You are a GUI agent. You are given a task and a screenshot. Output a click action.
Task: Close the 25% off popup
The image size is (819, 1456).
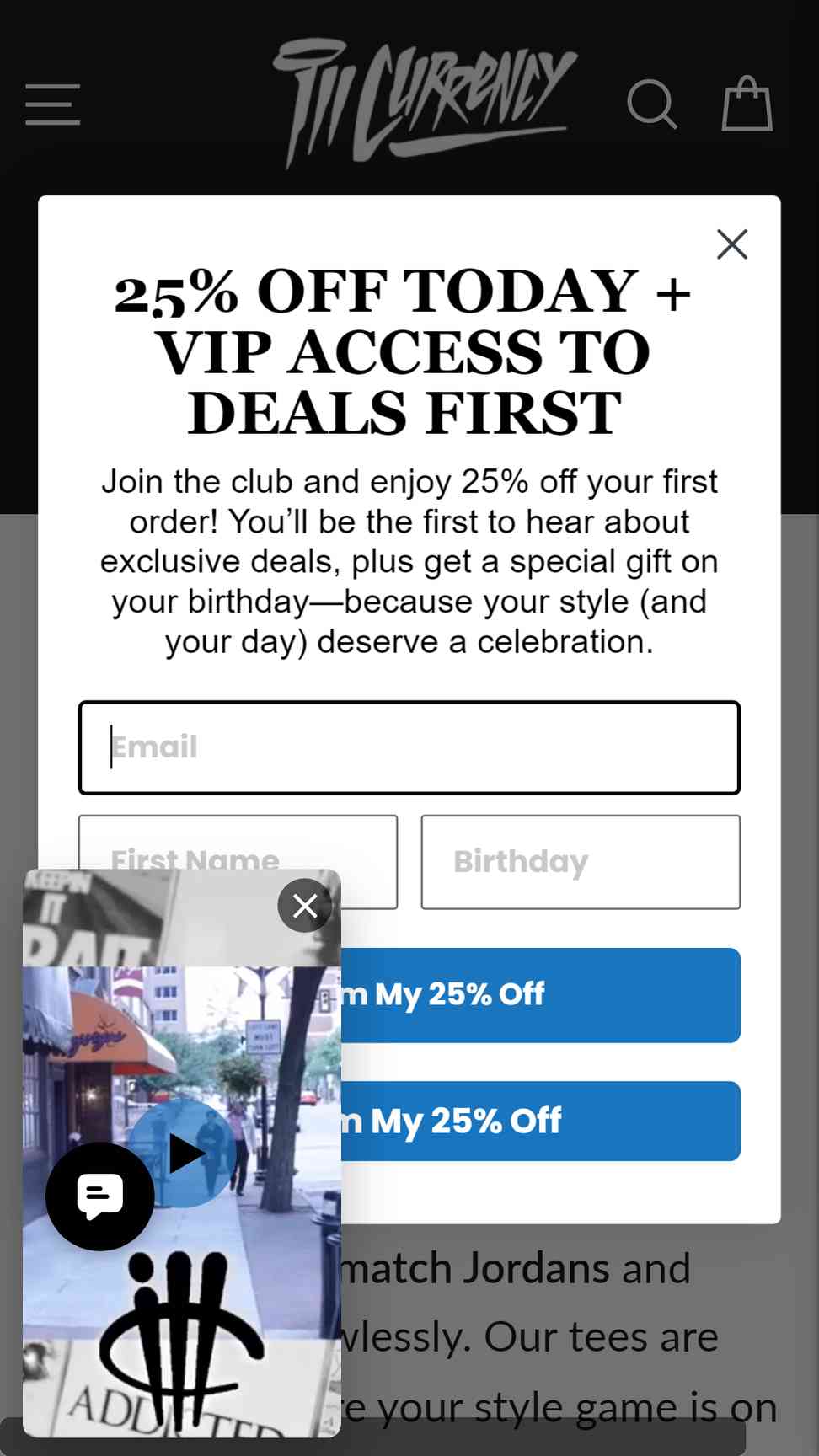click(732, 244)
